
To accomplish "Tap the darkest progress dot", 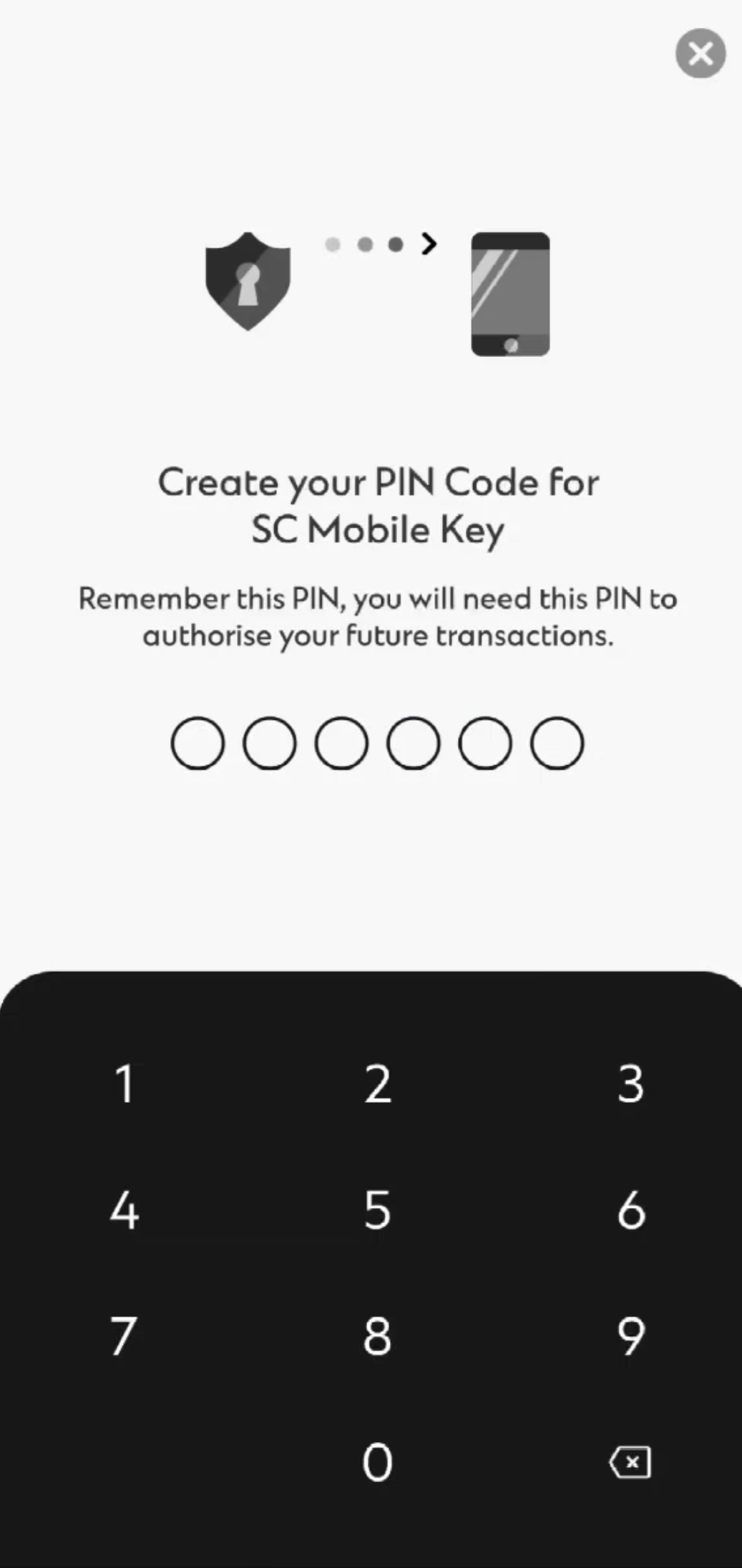I will click(395, 244).
